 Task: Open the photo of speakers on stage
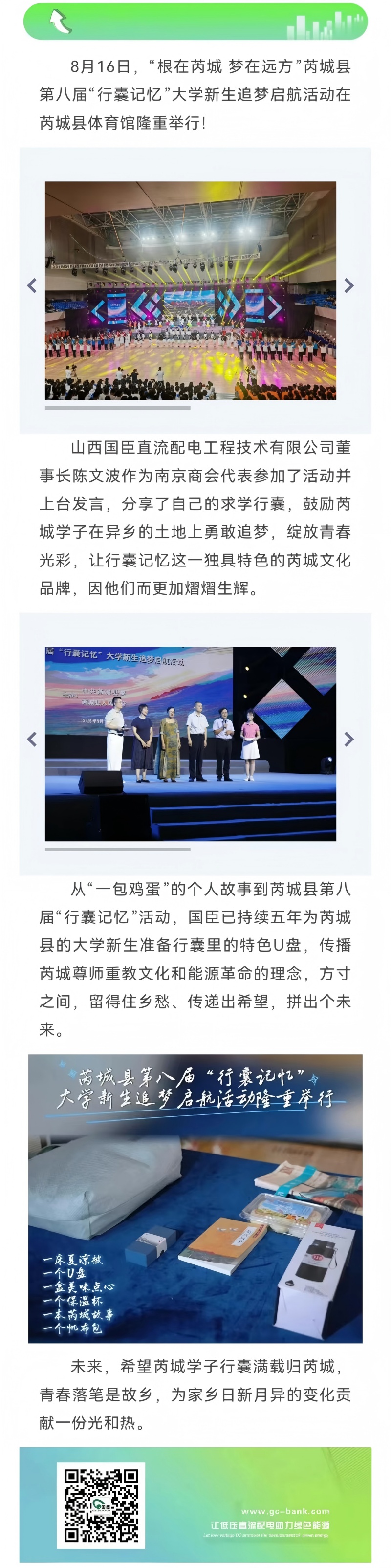click(x=190, y=743)
